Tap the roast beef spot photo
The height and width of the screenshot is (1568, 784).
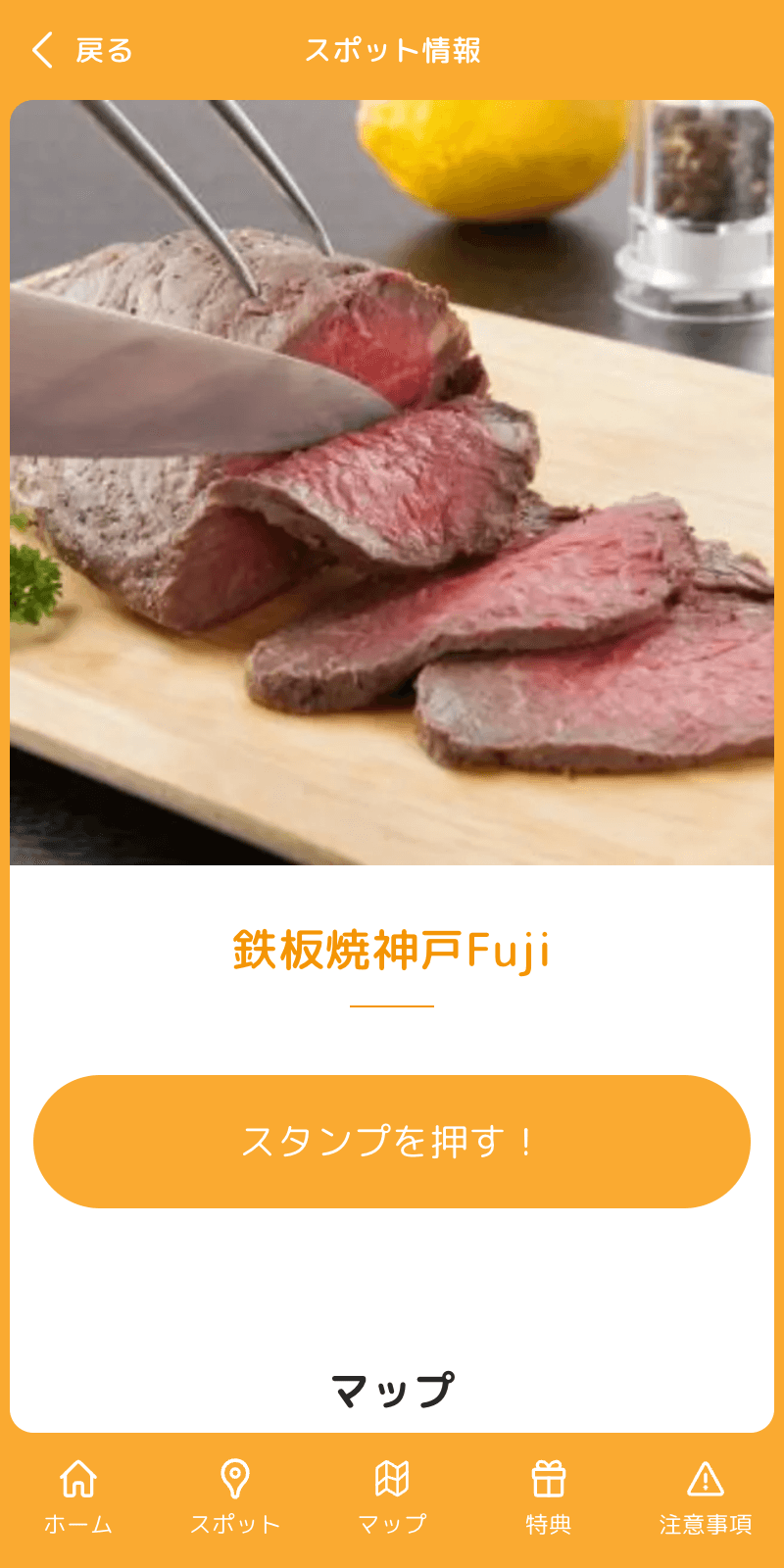pos(392,480)
